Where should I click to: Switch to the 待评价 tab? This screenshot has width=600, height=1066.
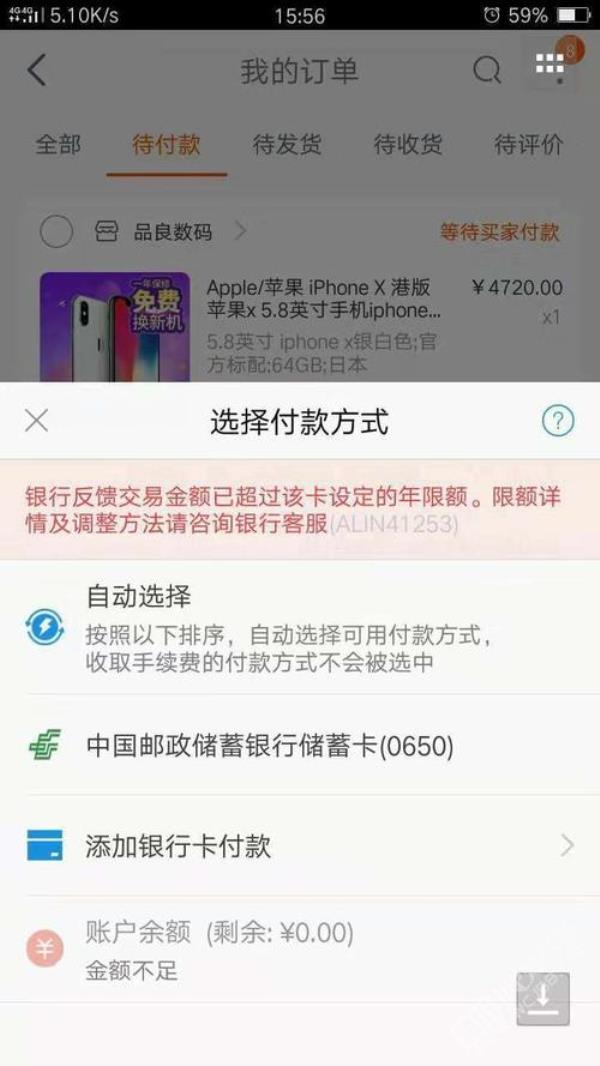(529, 145)
